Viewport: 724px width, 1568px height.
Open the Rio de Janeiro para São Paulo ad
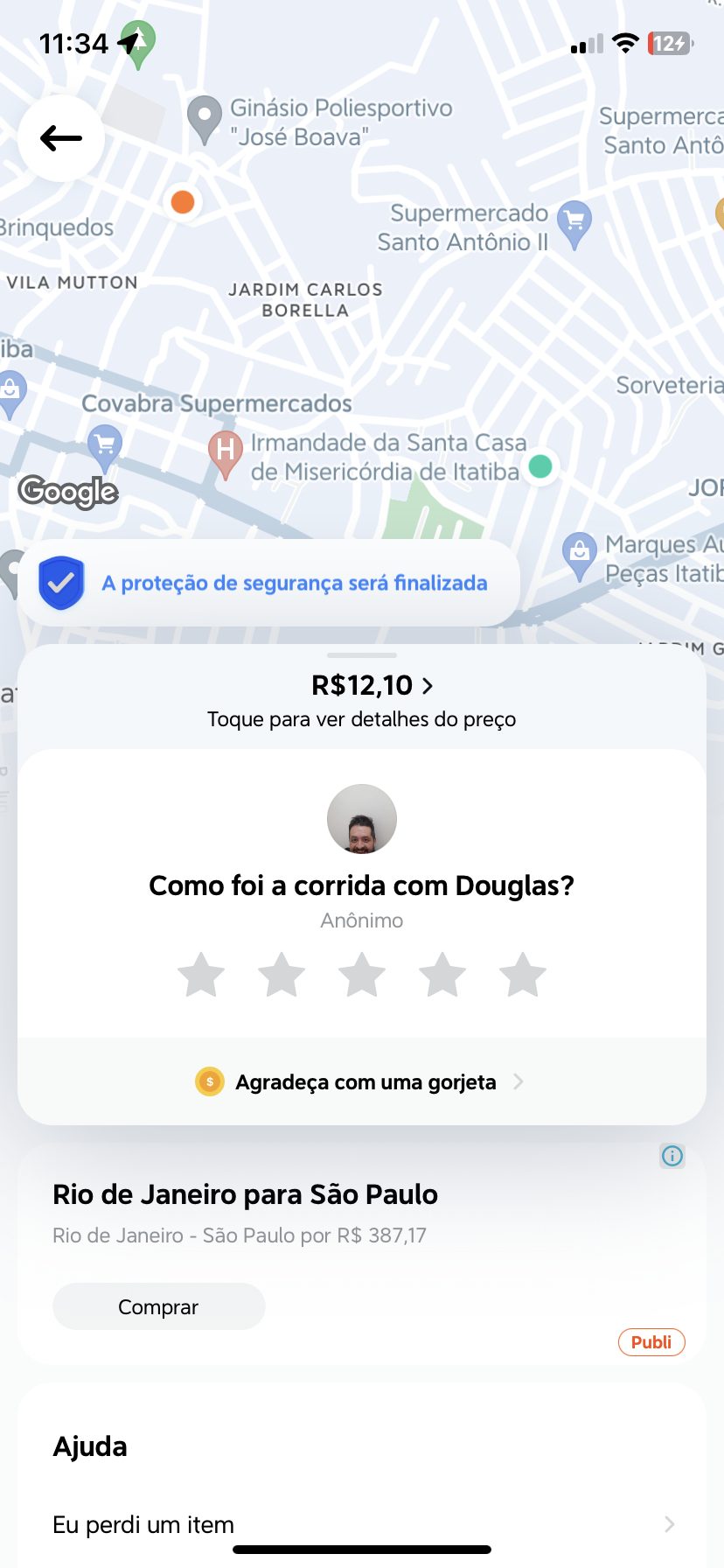pyautogui.click(x=245, y=1195)
